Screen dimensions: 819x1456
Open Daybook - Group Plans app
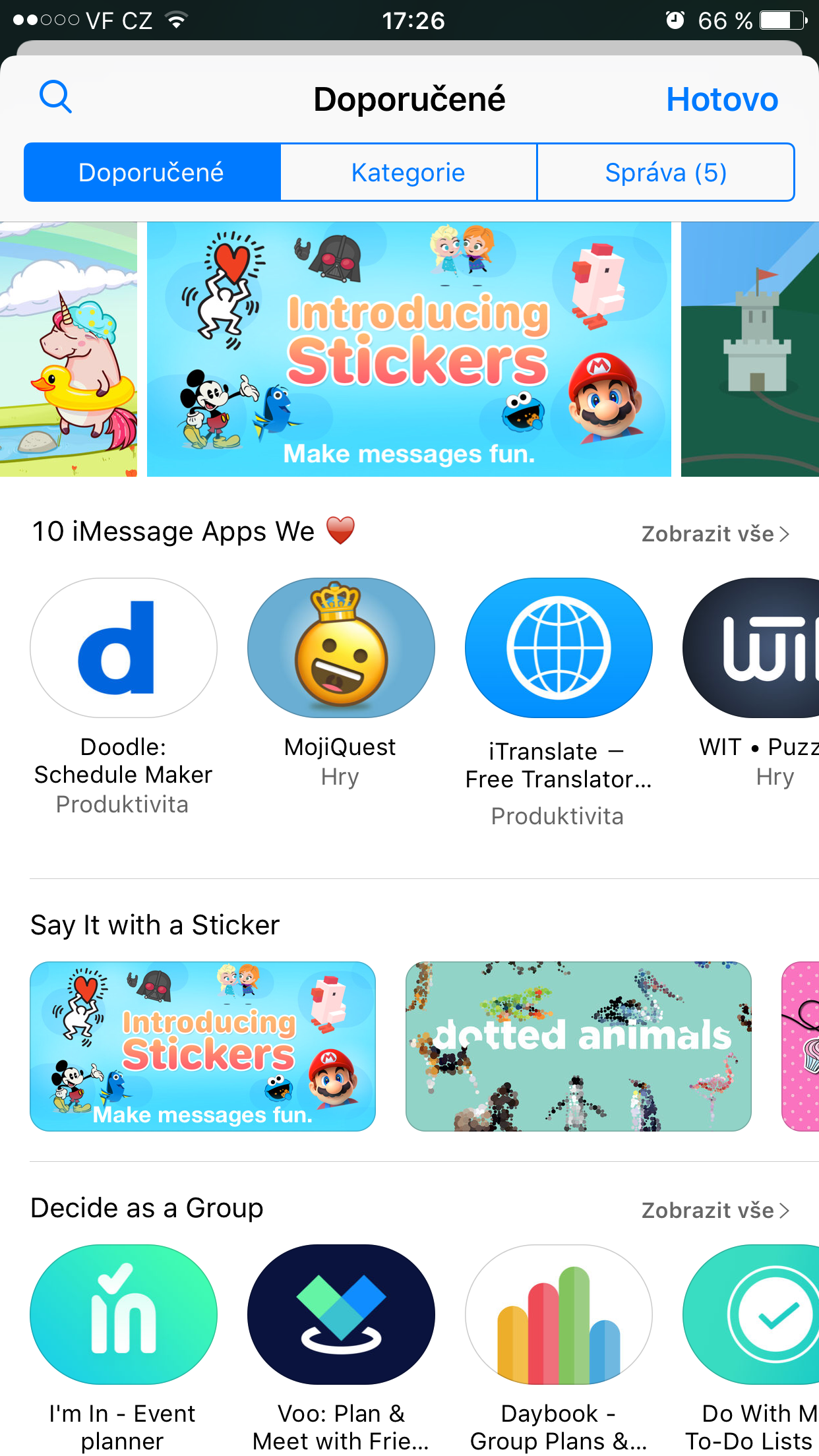coord(559,1314)
